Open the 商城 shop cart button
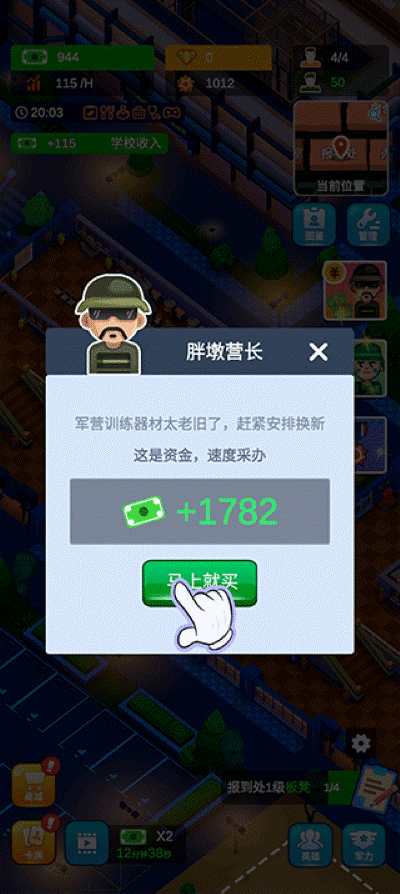400x894 pixels. point(34,785)
